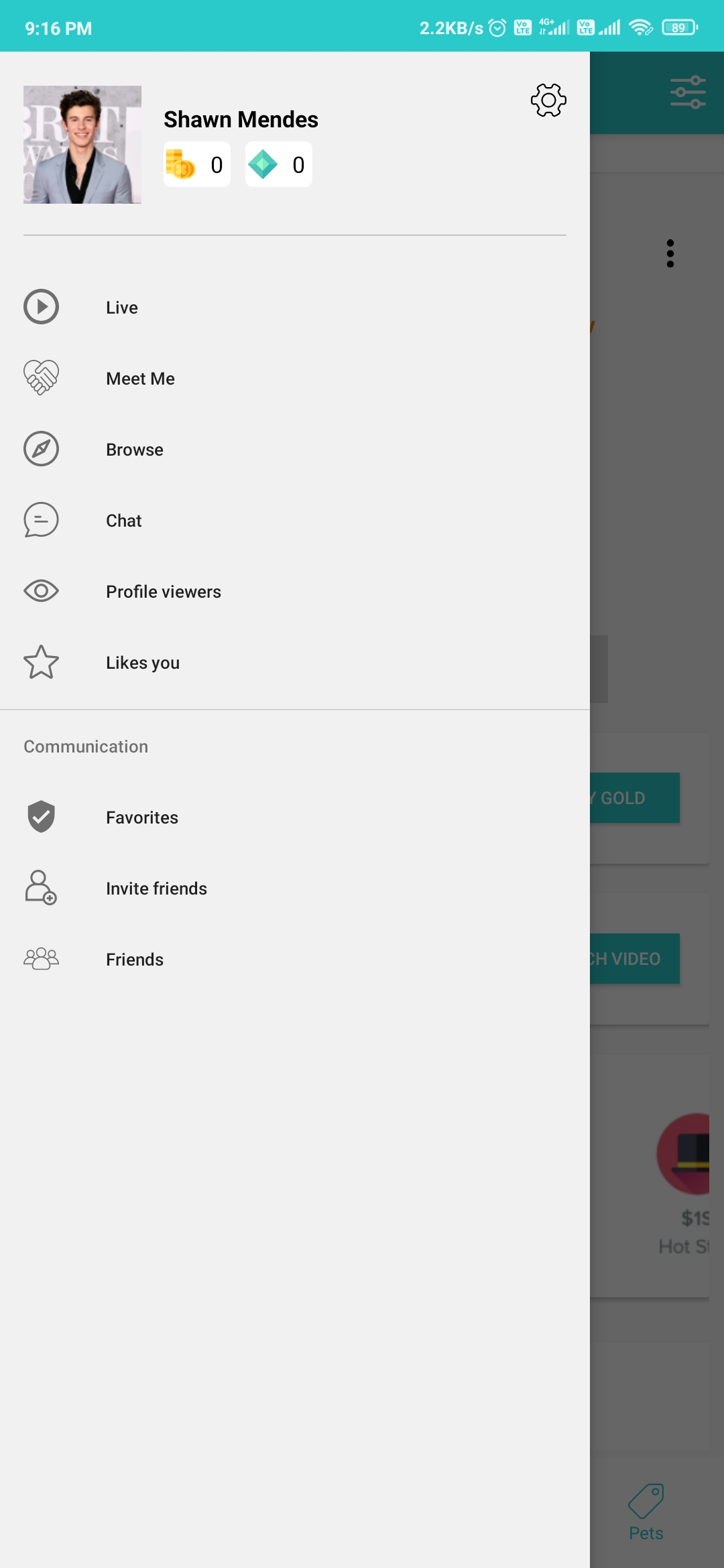The image size is (724, 1568).
Task: Open settings via the gear icon
Action: (548, 101)
